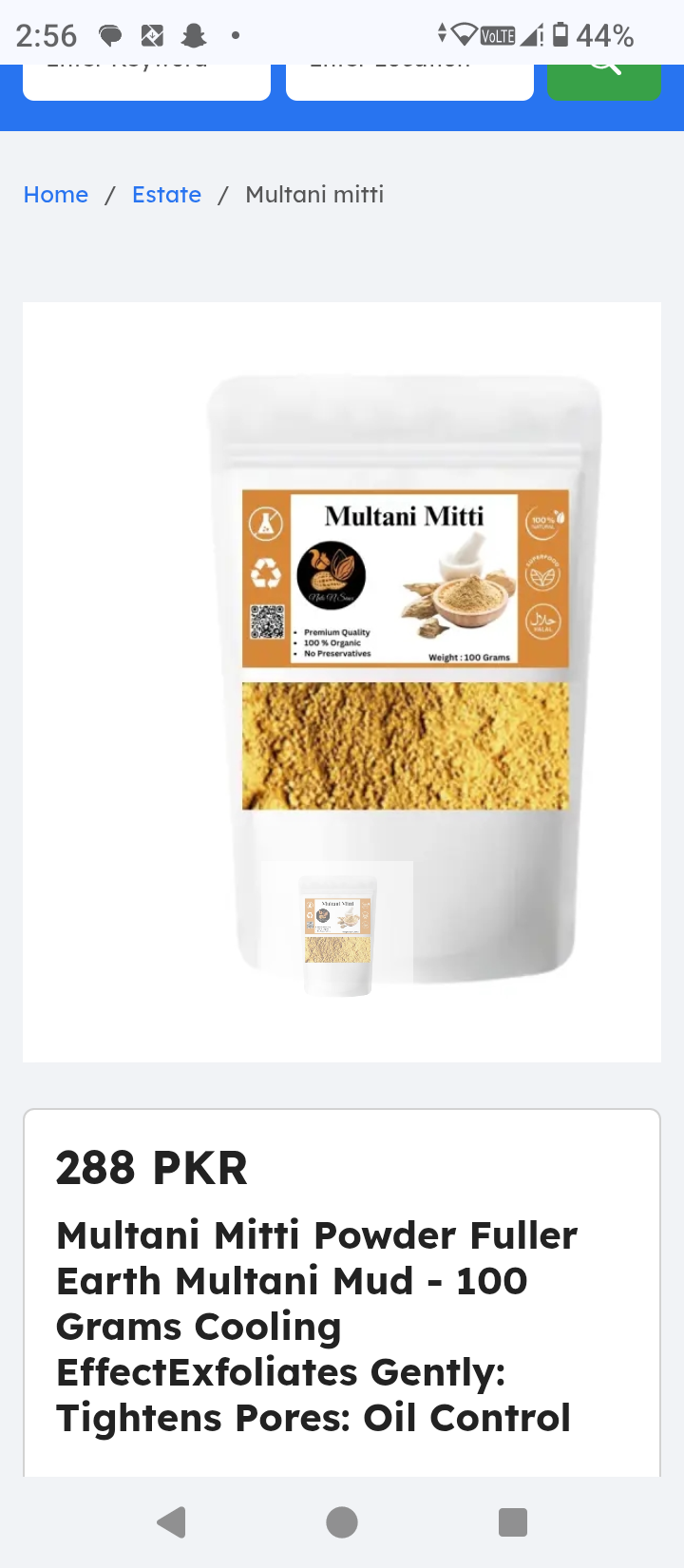Viewport: 684px width, 1568px height.
Task: Go to the home screen via system home
Action: tap(342, 1521)
